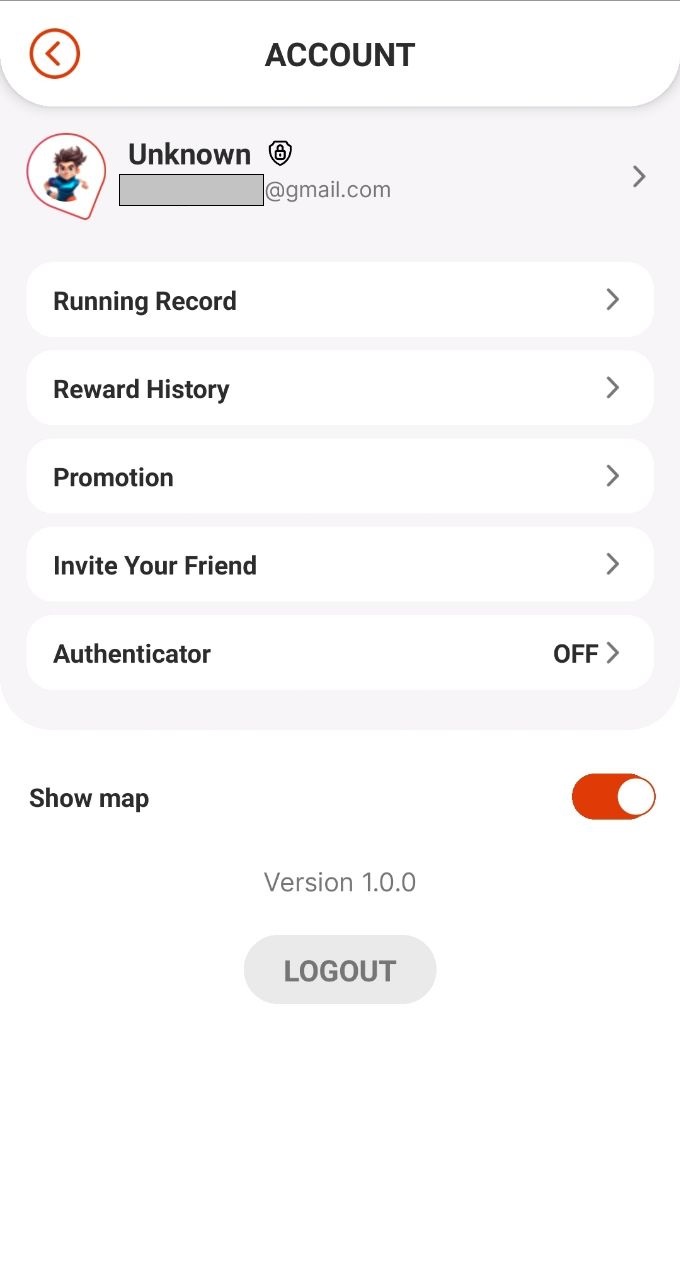Disable the Show map switch
The height and width of the screenshot is (1280, 680).
click(x=613, y=797)
